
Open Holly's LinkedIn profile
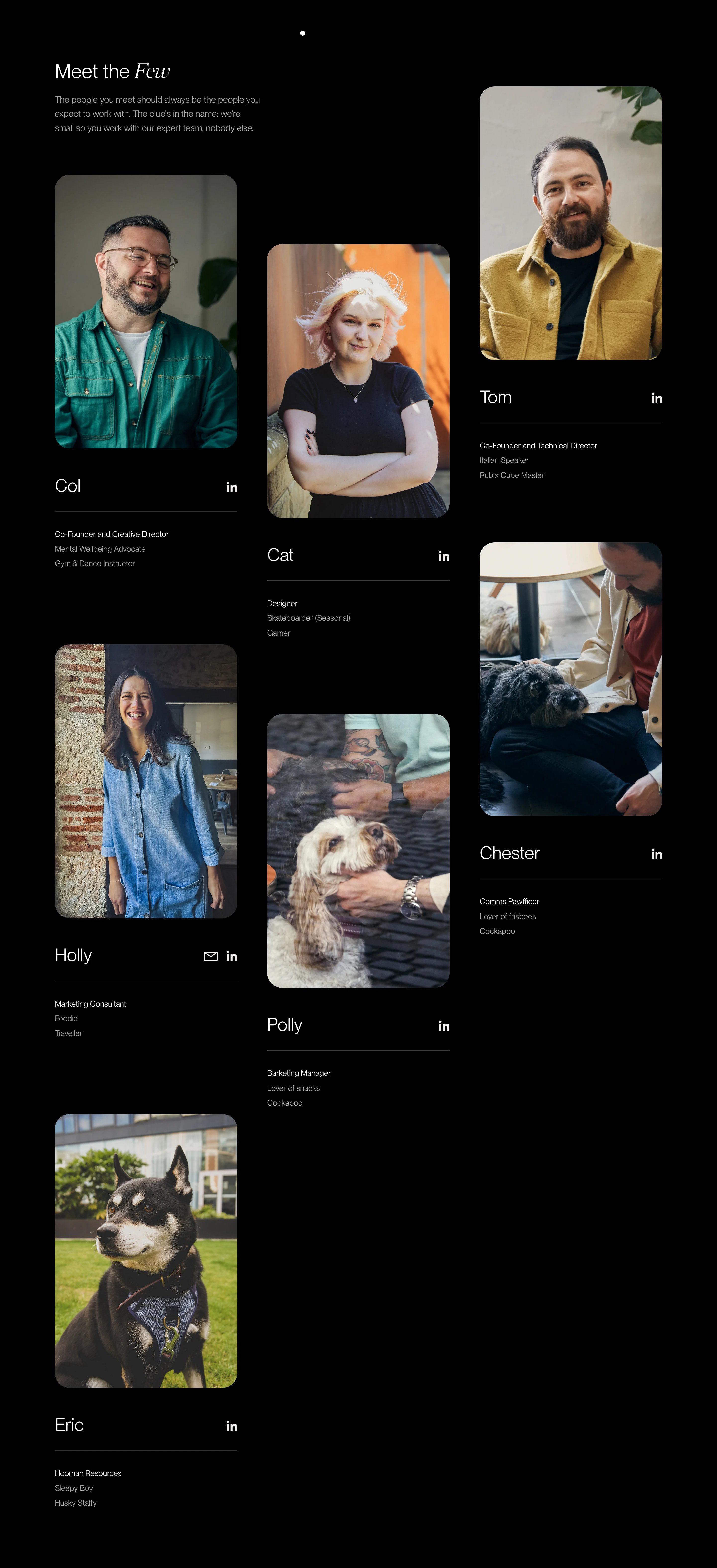tap(231, 956)
